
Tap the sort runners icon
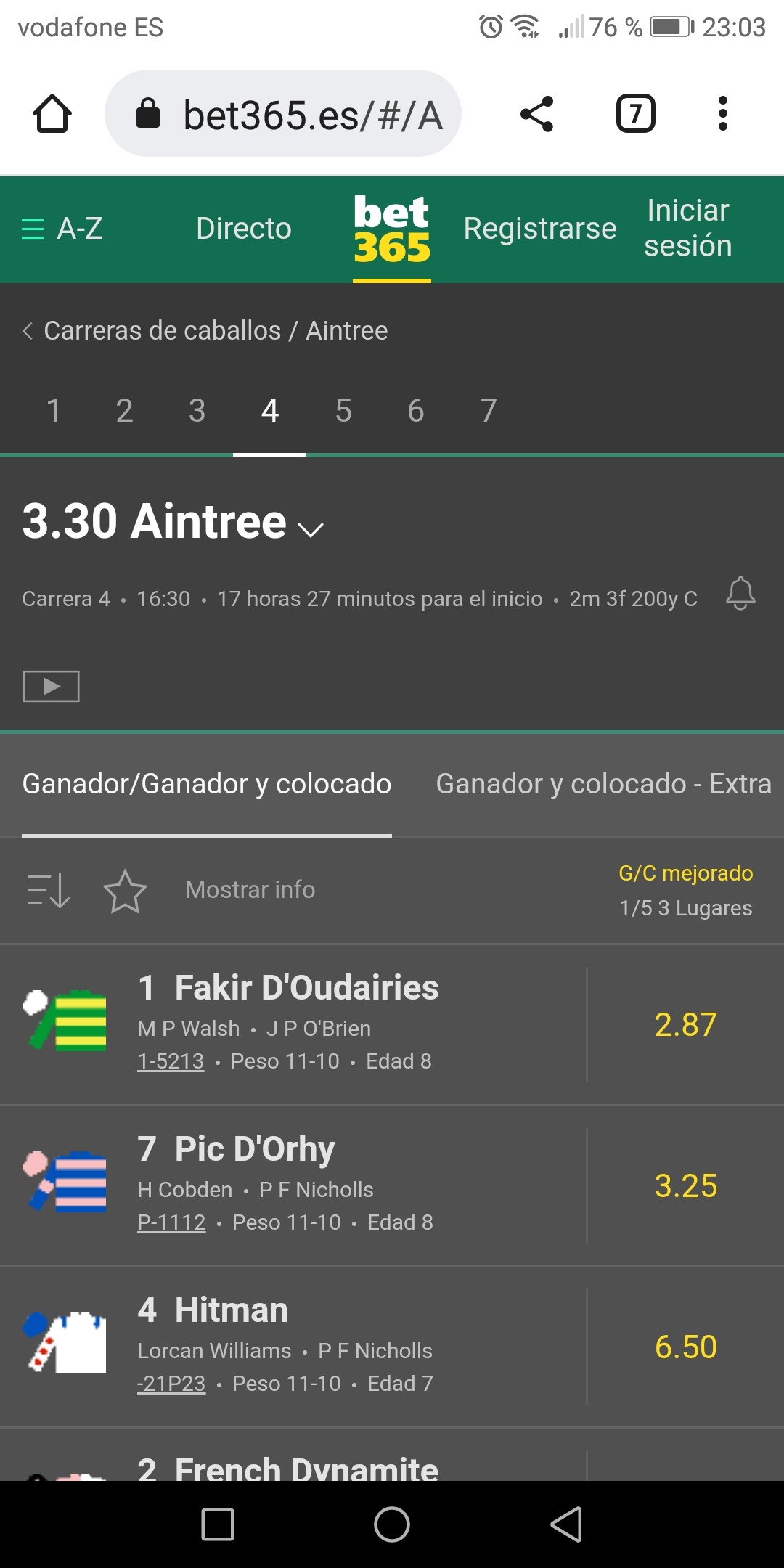tap(48, 891)
